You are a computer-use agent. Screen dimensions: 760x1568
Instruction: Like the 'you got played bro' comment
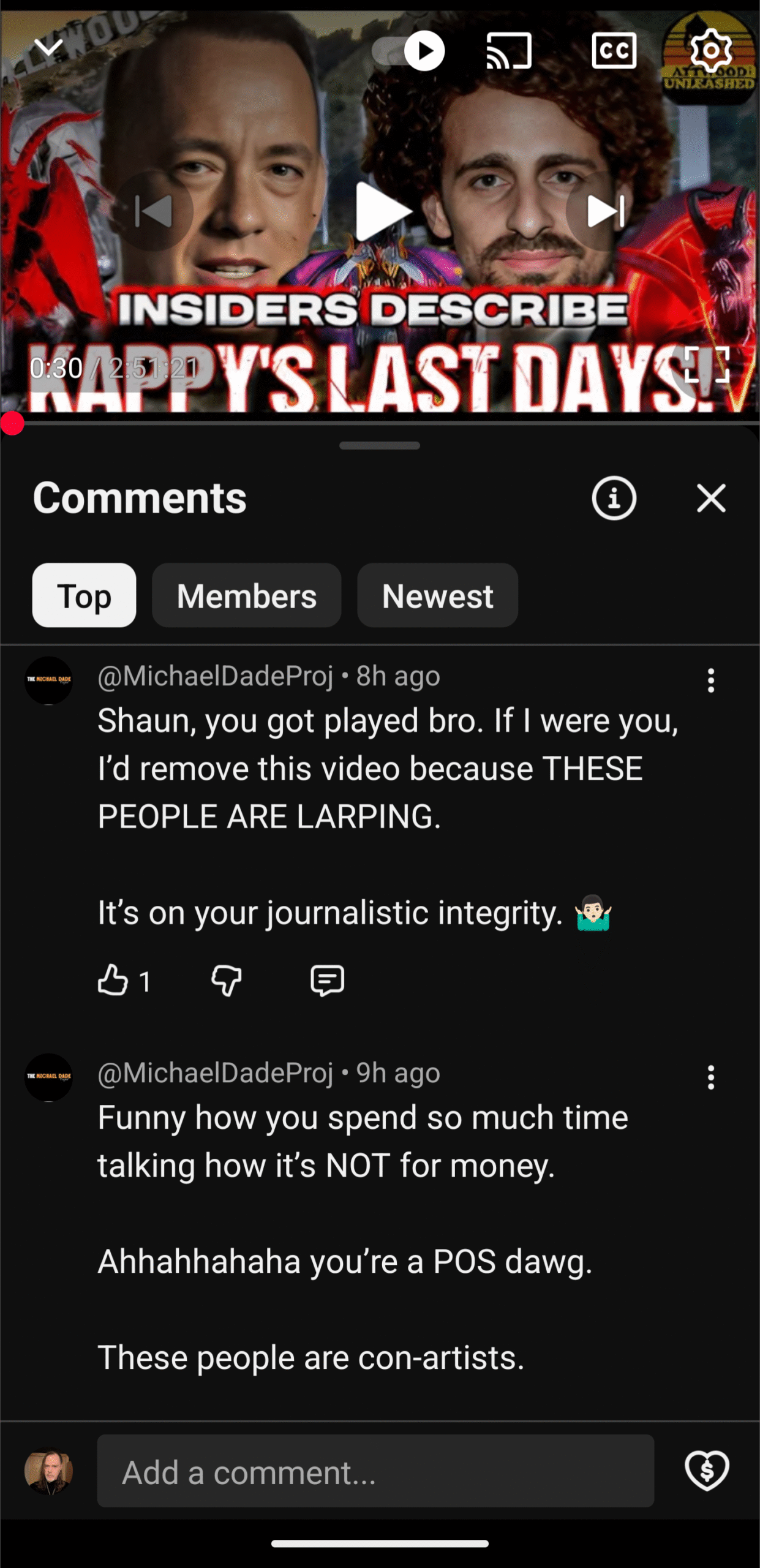(113, 980)
